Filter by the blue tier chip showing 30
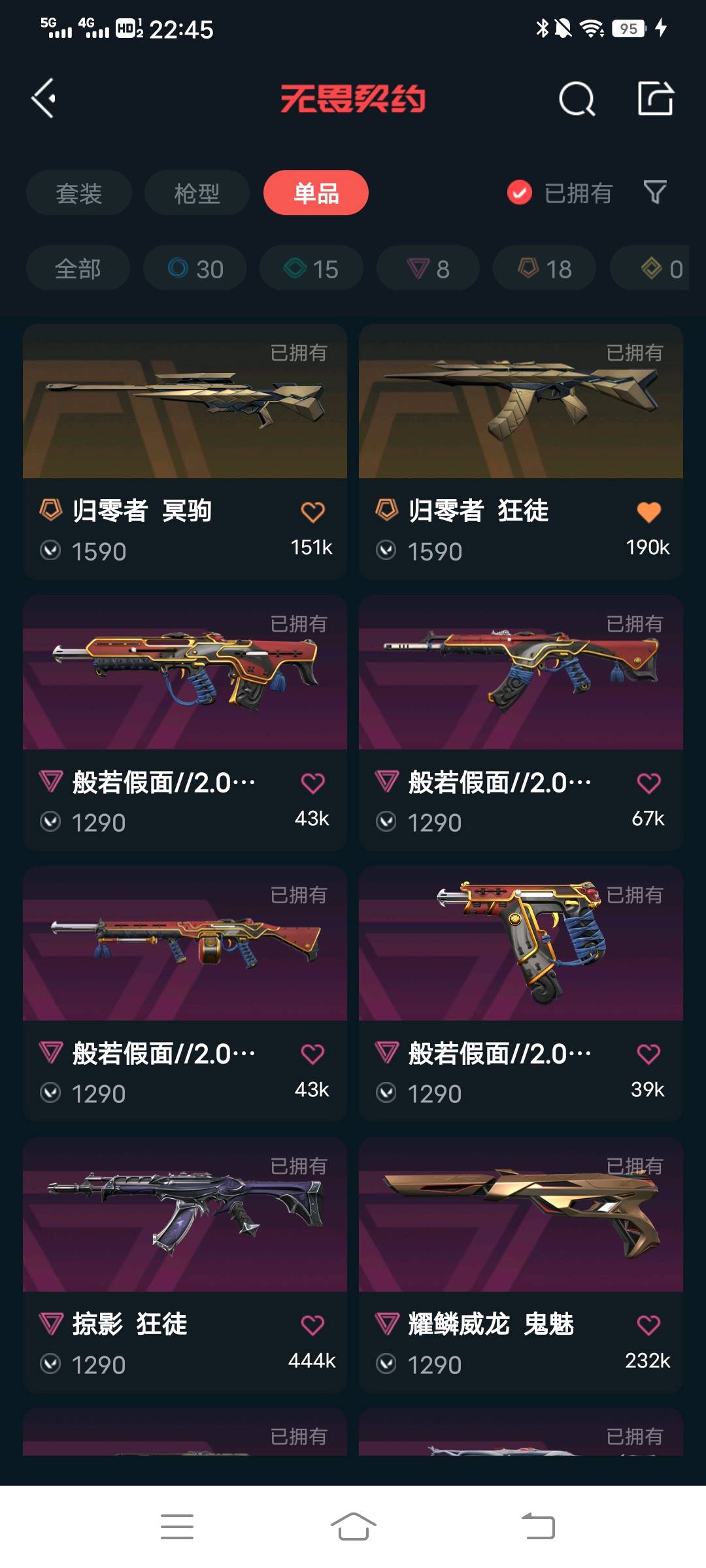Screen dimensions: 706x1568 (x=195, y=269)
